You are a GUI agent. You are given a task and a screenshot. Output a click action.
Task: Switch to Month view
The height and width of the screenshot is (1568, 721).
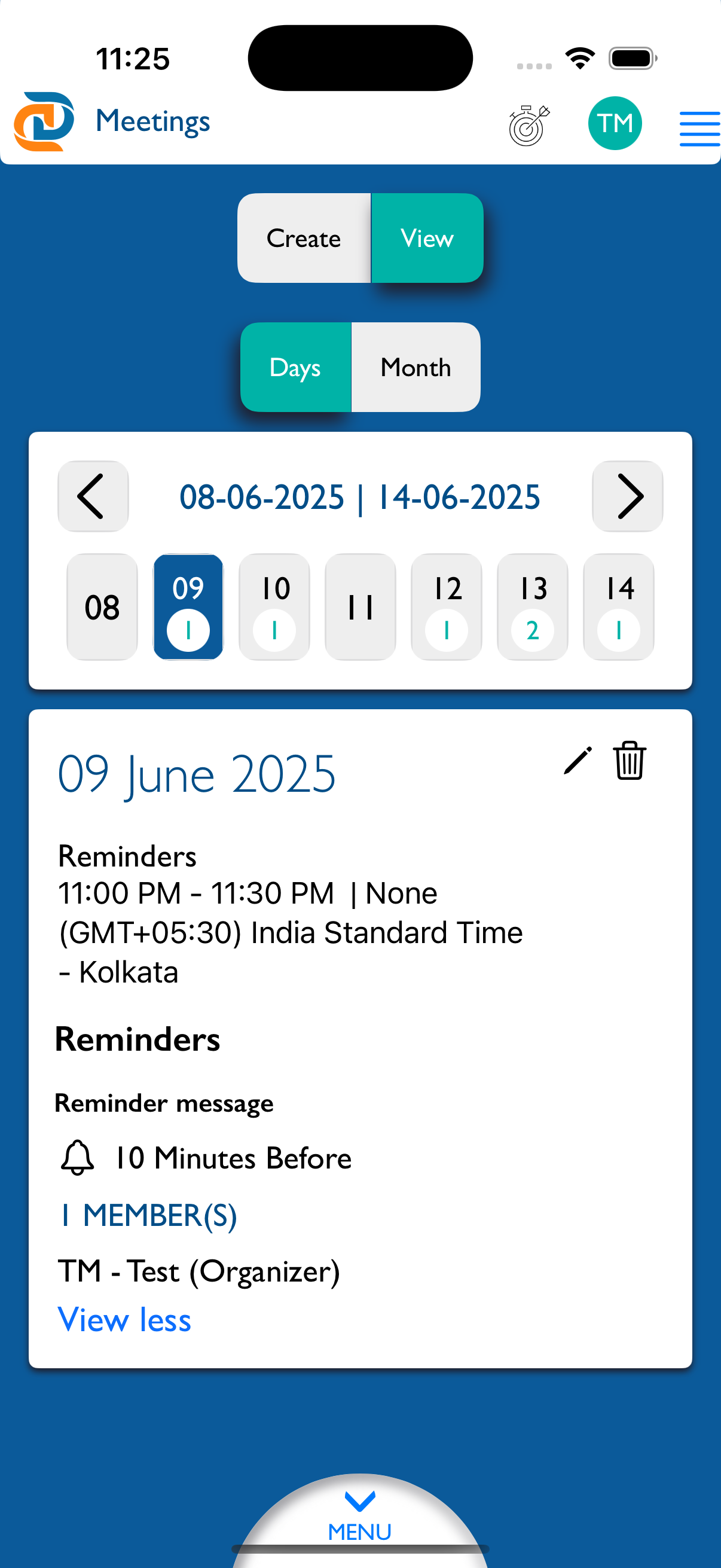click(x=416, y=367)
